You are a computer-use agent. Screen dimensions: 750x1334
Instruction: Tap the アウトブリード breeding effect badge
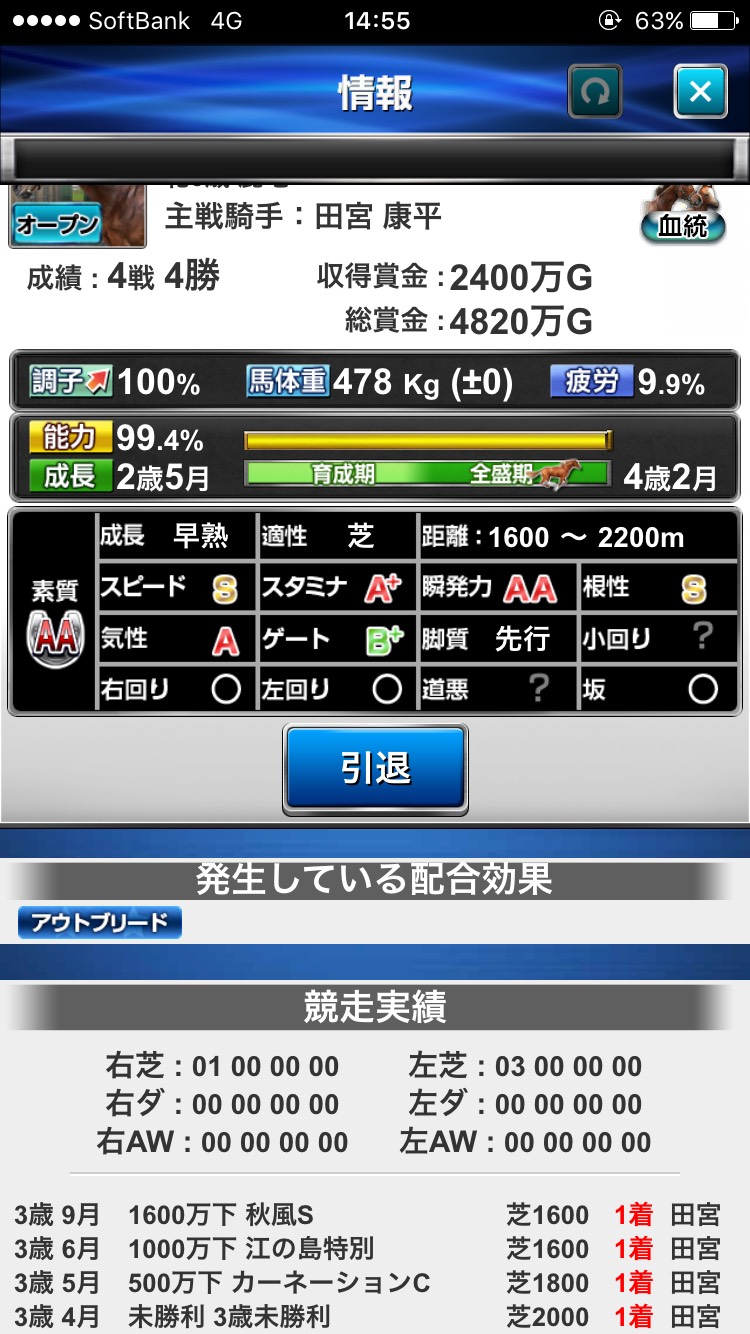pyautogui.click(x=100, y=922)
